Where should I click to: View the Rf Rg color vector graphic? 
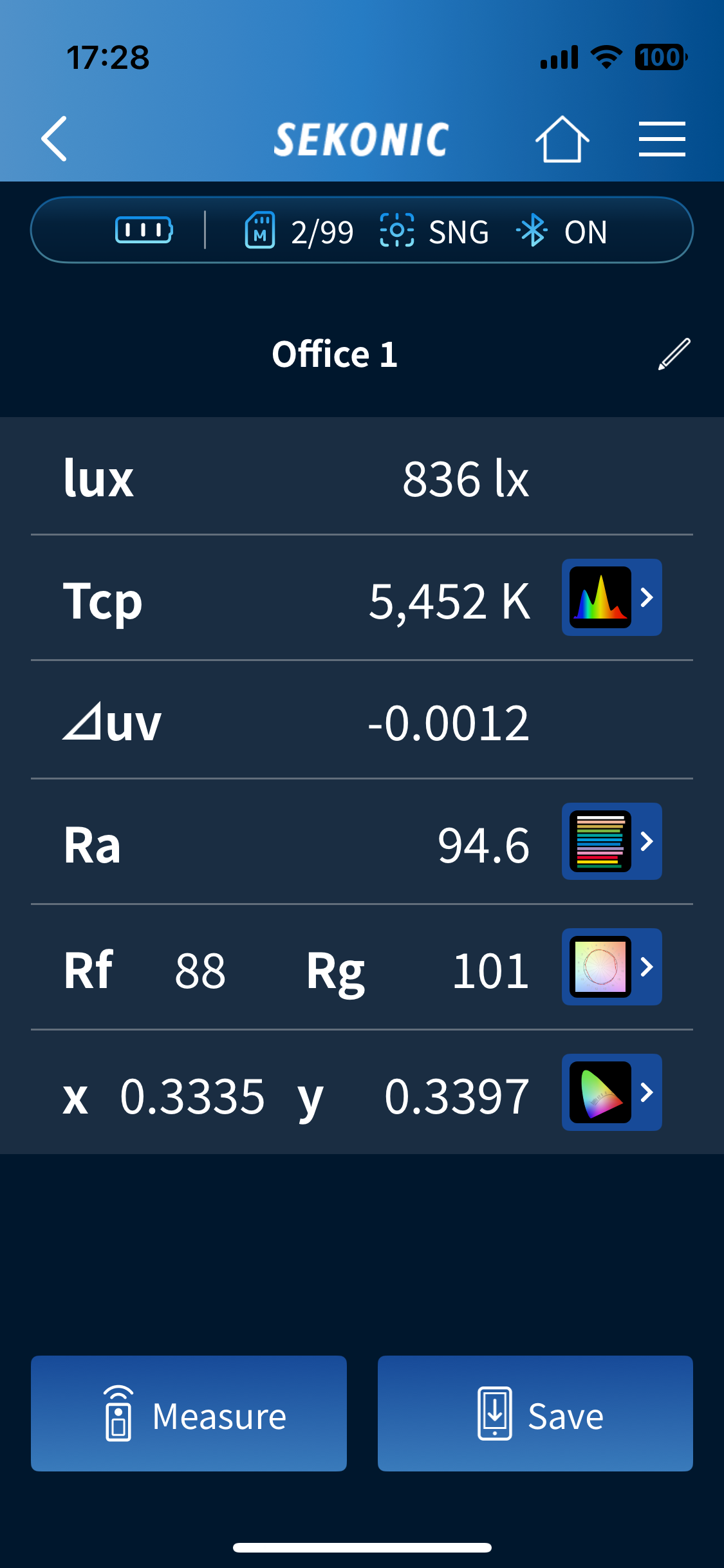[x=611, y=967]
